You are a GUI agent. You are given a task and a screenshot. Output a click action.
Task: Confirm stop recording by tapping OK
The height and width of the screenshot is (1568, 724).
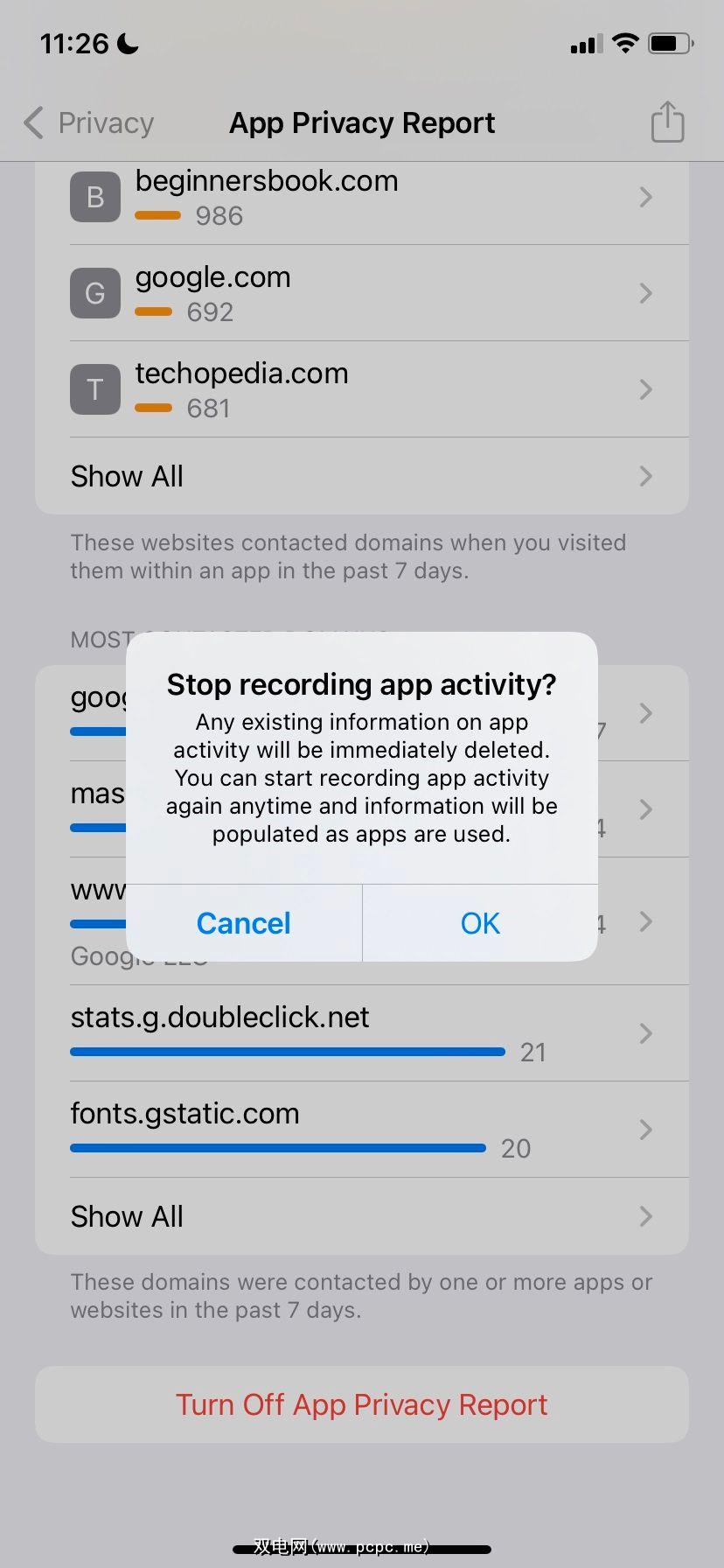coord(480,923)
